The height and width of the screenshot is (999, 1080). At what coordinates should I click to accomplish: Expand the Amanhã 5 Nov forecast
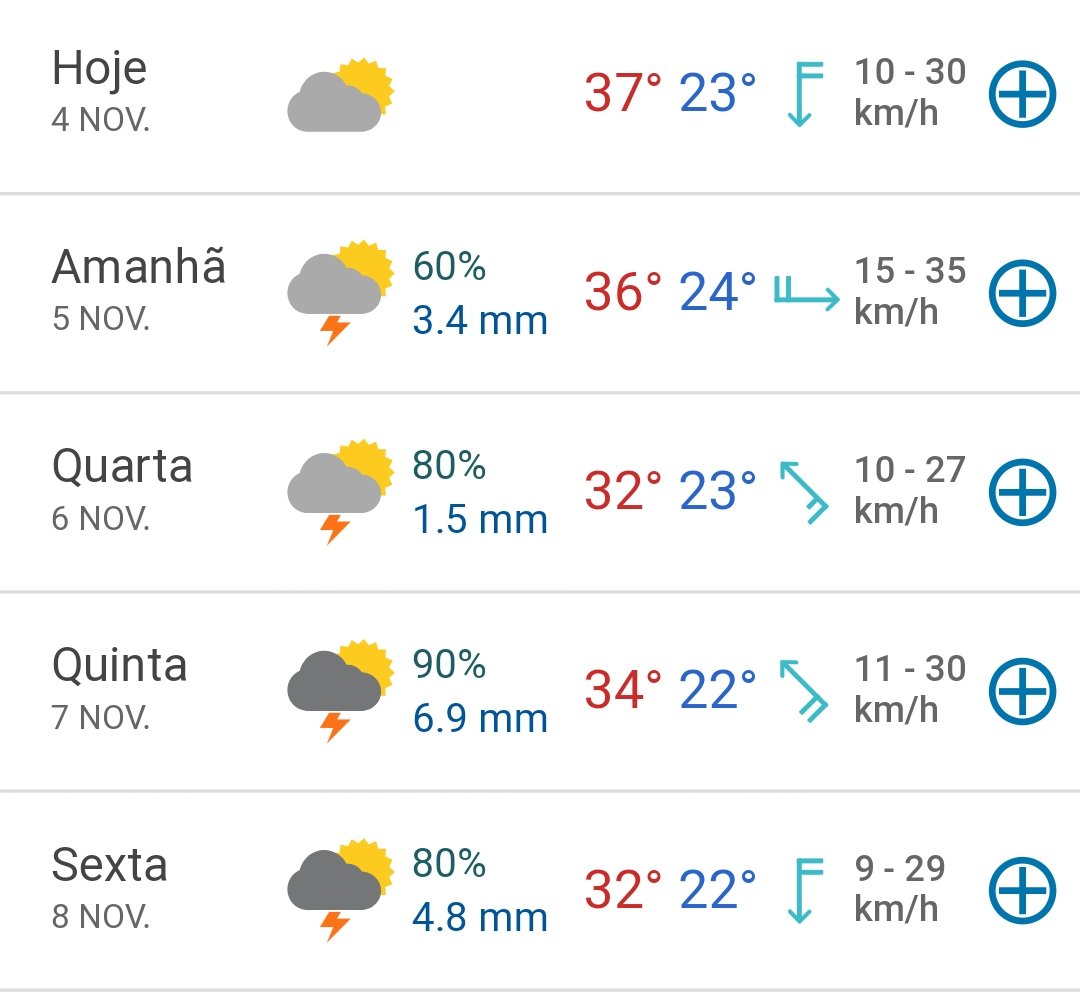point(1022,293)
